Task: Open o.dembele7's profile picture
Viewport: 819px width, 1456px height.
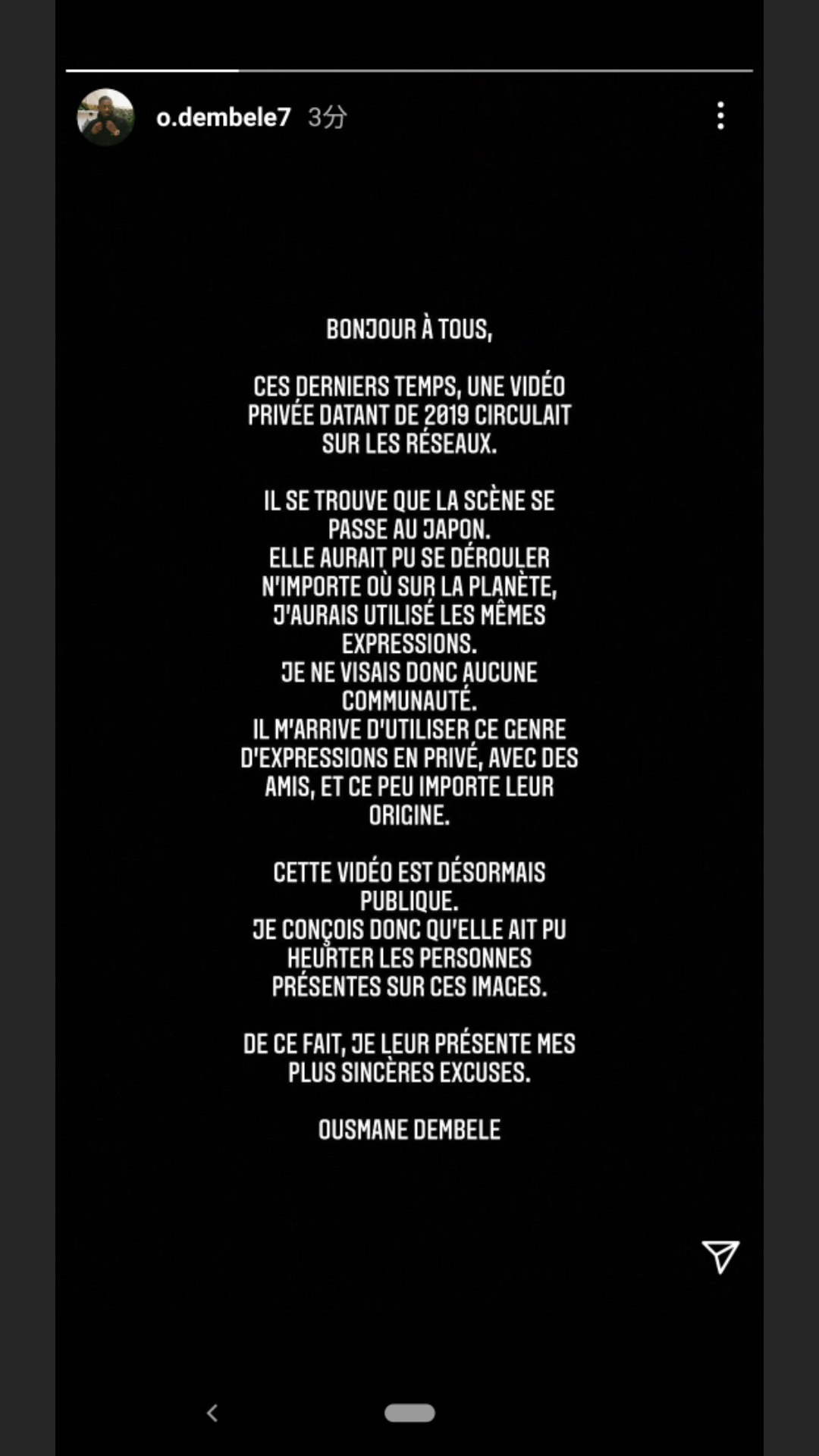Action: click(x=105, y=117)
